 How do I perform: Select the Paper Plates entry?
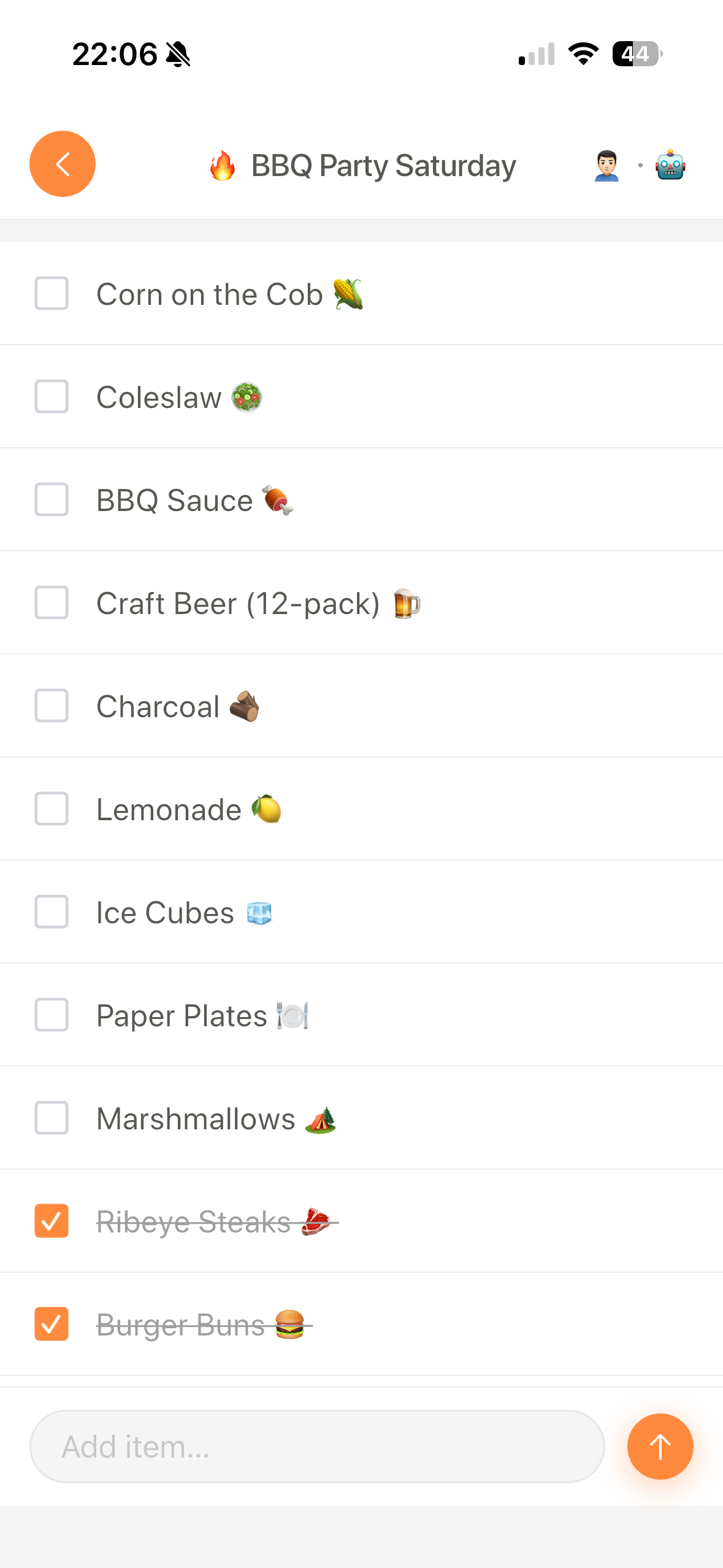point(202,1015)
